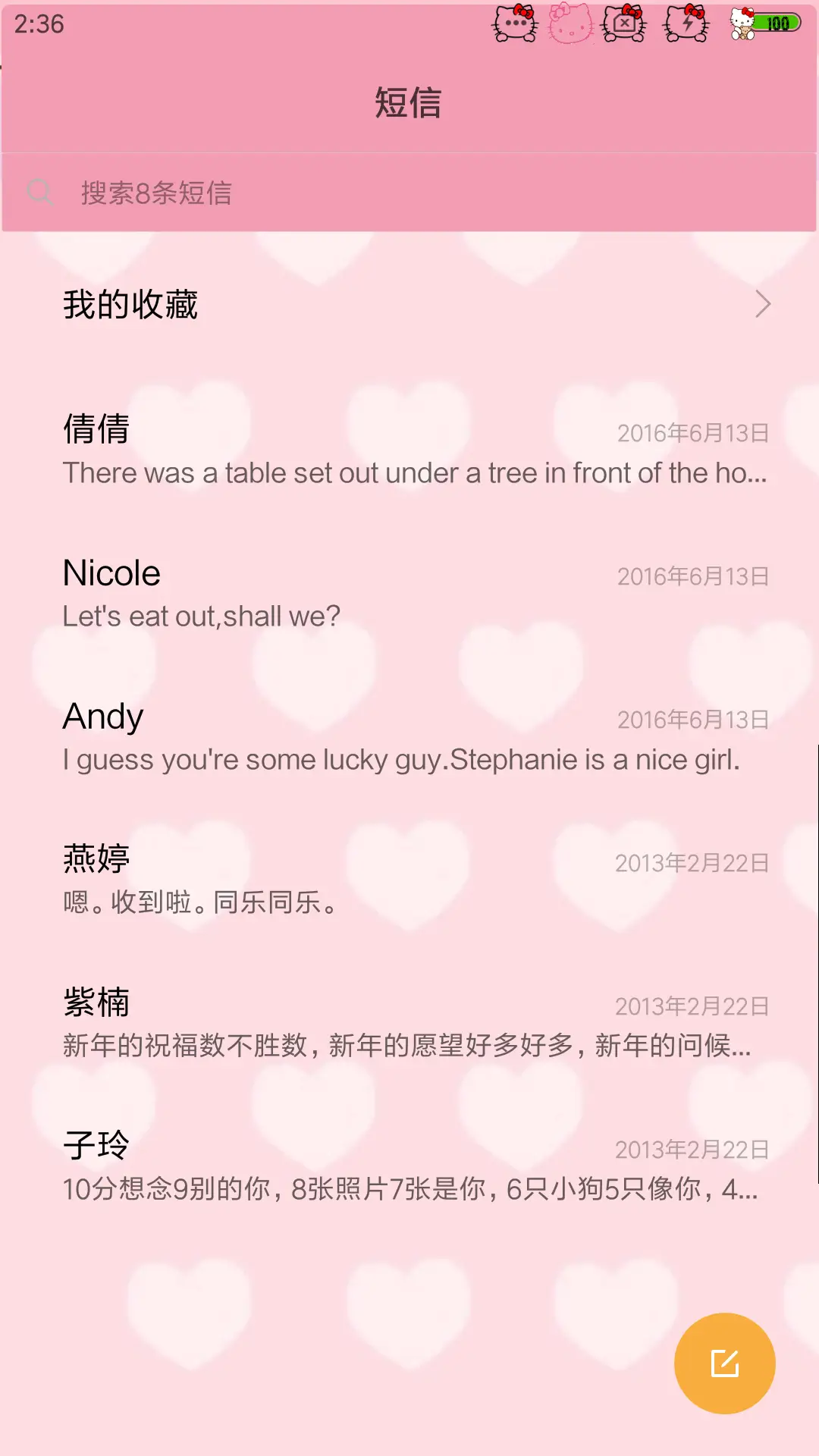Tap the pink outlined Hello Kitty network icon
Screen dimensions: 819x1456
[x=569, y=24]
